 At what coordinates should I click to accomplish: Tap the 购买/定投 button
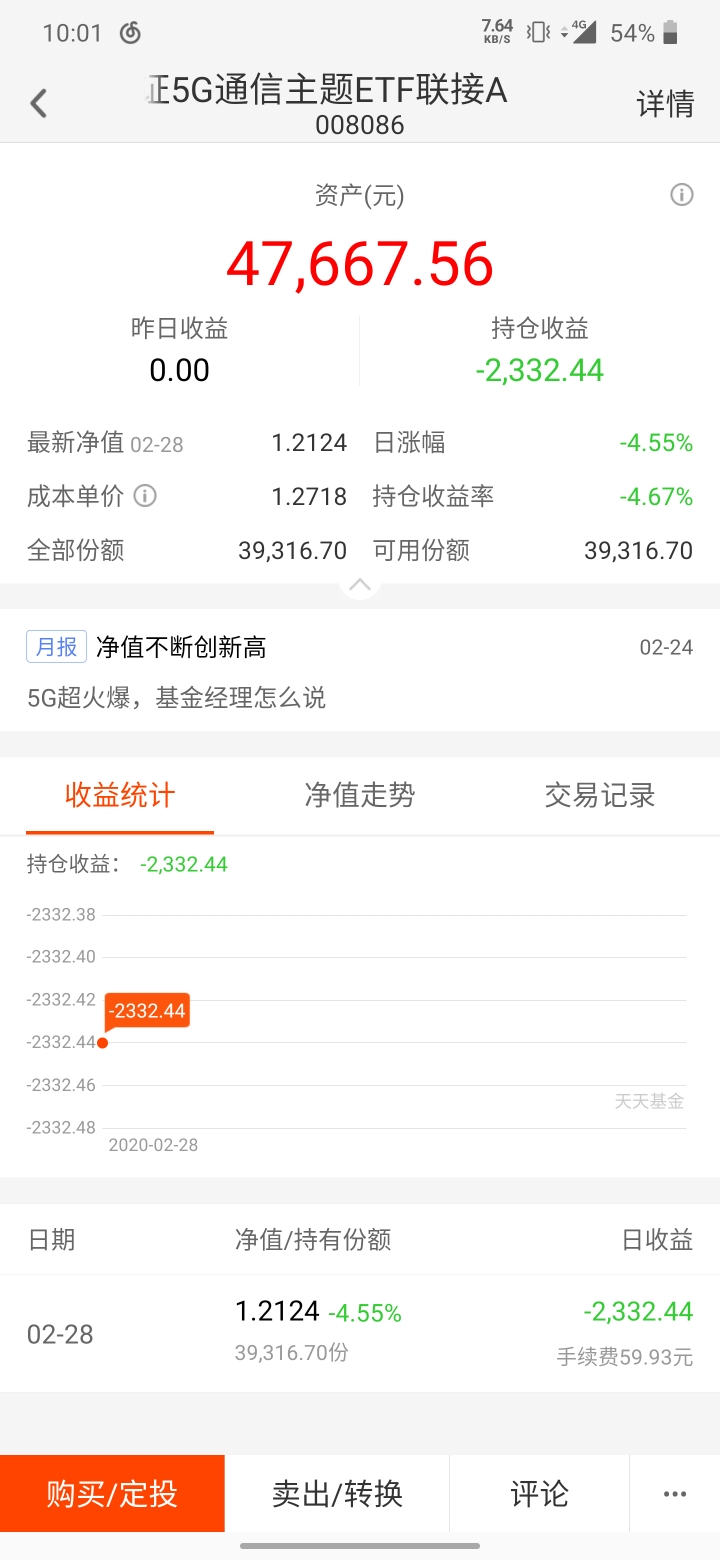(x=112, y=1493)
